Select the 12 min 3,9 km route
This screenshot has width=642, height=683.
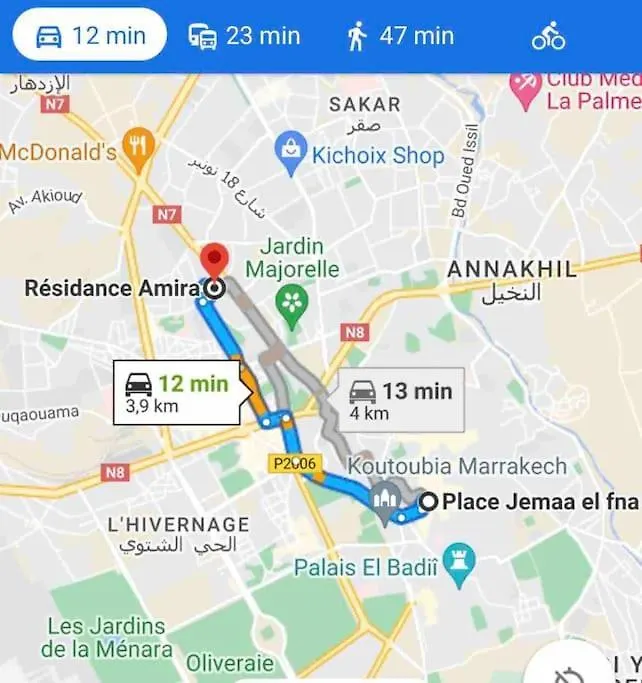click(176, 393)
